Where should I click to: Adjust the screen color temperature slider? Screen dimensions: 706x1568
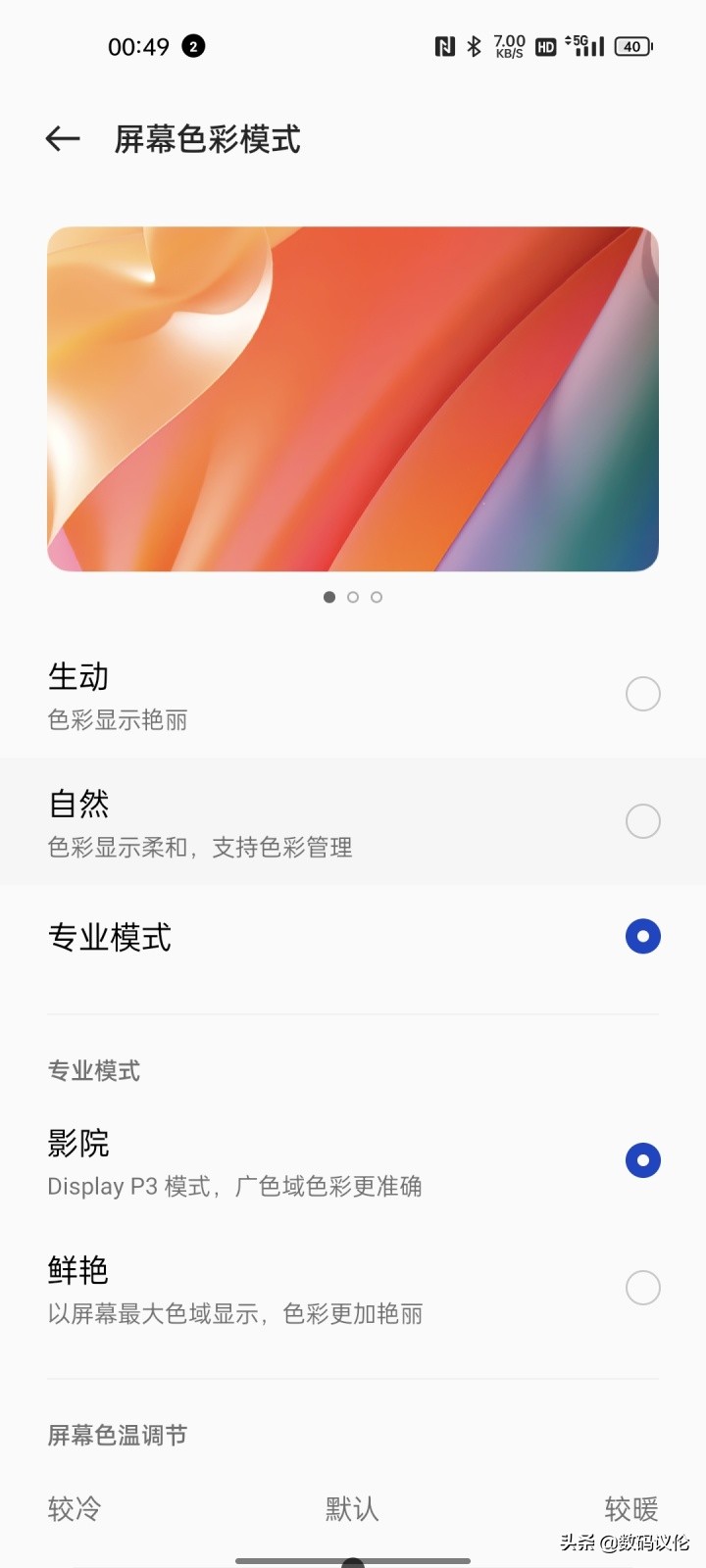(x=352, y=1556)
